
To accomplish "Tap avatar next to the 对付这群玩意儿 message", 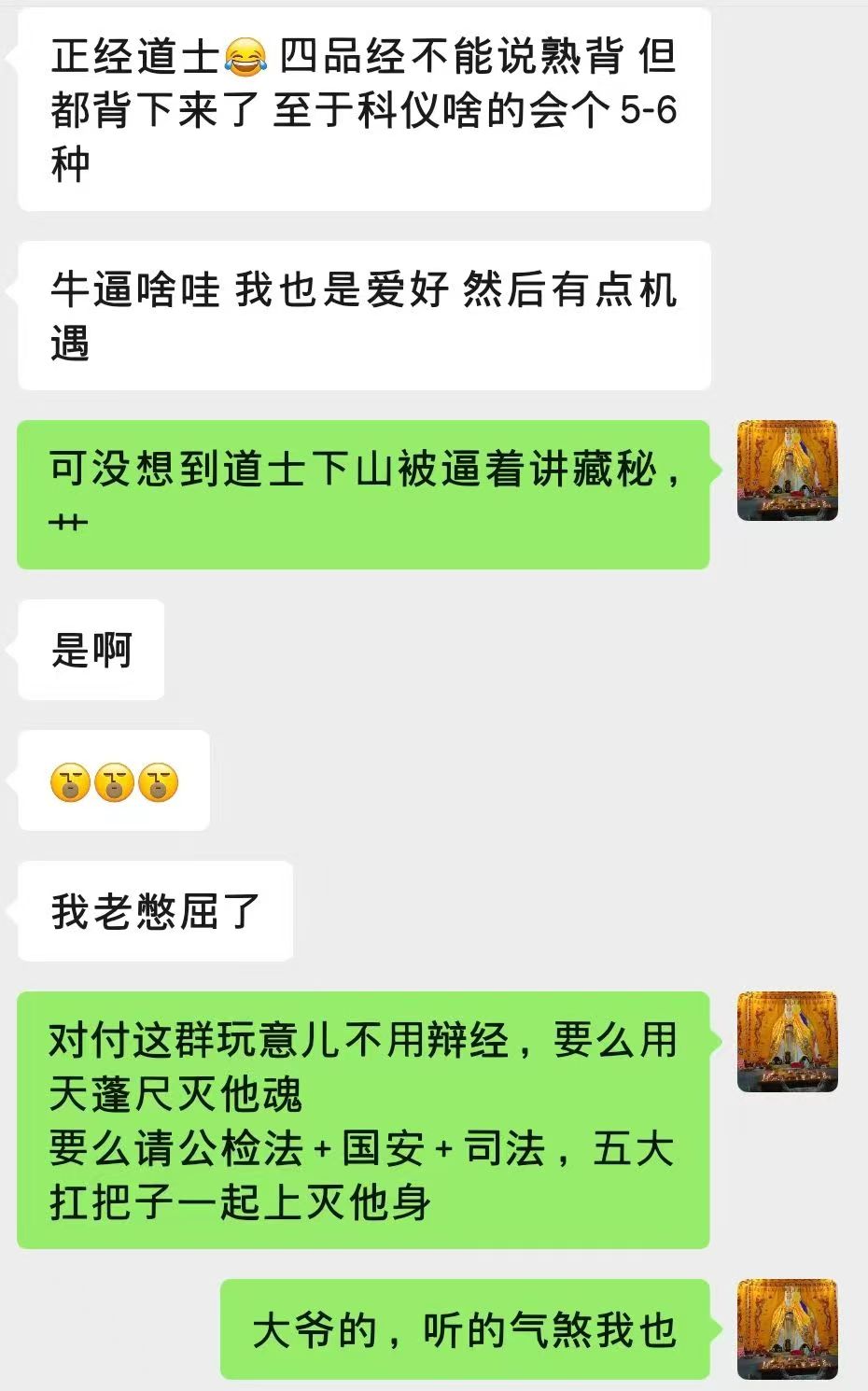I will pos(787,1042).
